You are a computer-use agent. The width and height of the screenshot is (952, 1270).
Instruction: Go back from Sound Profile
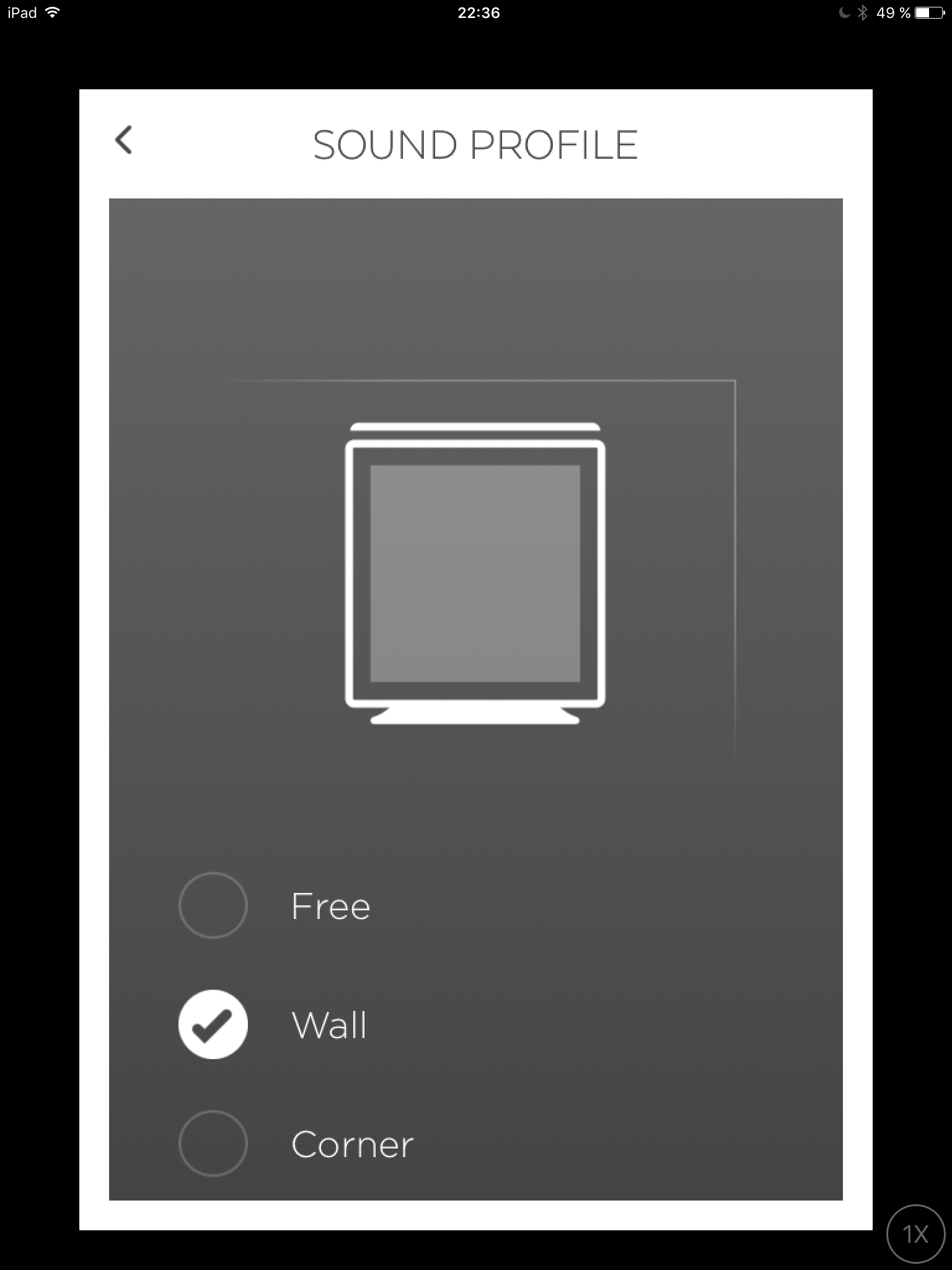[x=124, y=140]
